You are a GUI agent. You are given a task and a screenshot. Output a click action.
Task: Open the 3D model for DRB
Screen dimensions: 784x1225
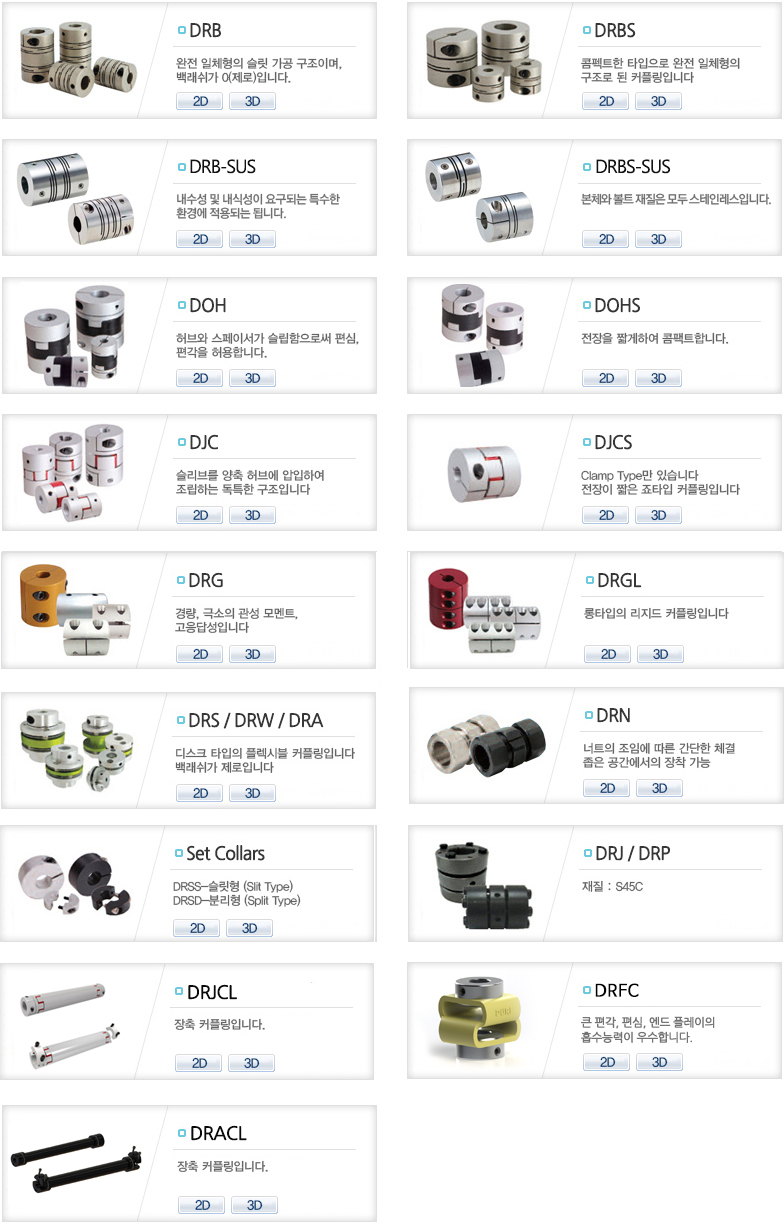coord(252,101)
